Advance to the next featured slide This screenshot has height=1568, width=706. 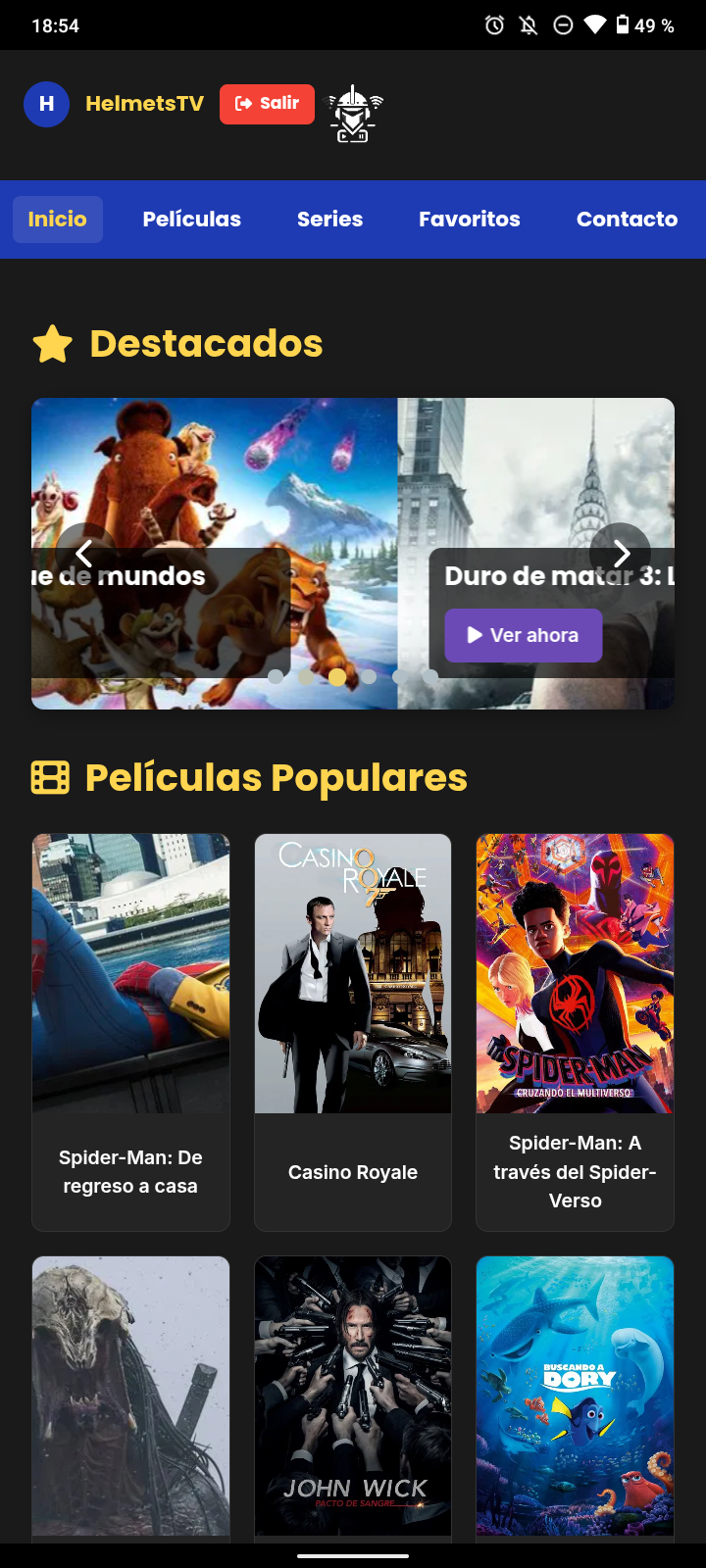(621, 554)
